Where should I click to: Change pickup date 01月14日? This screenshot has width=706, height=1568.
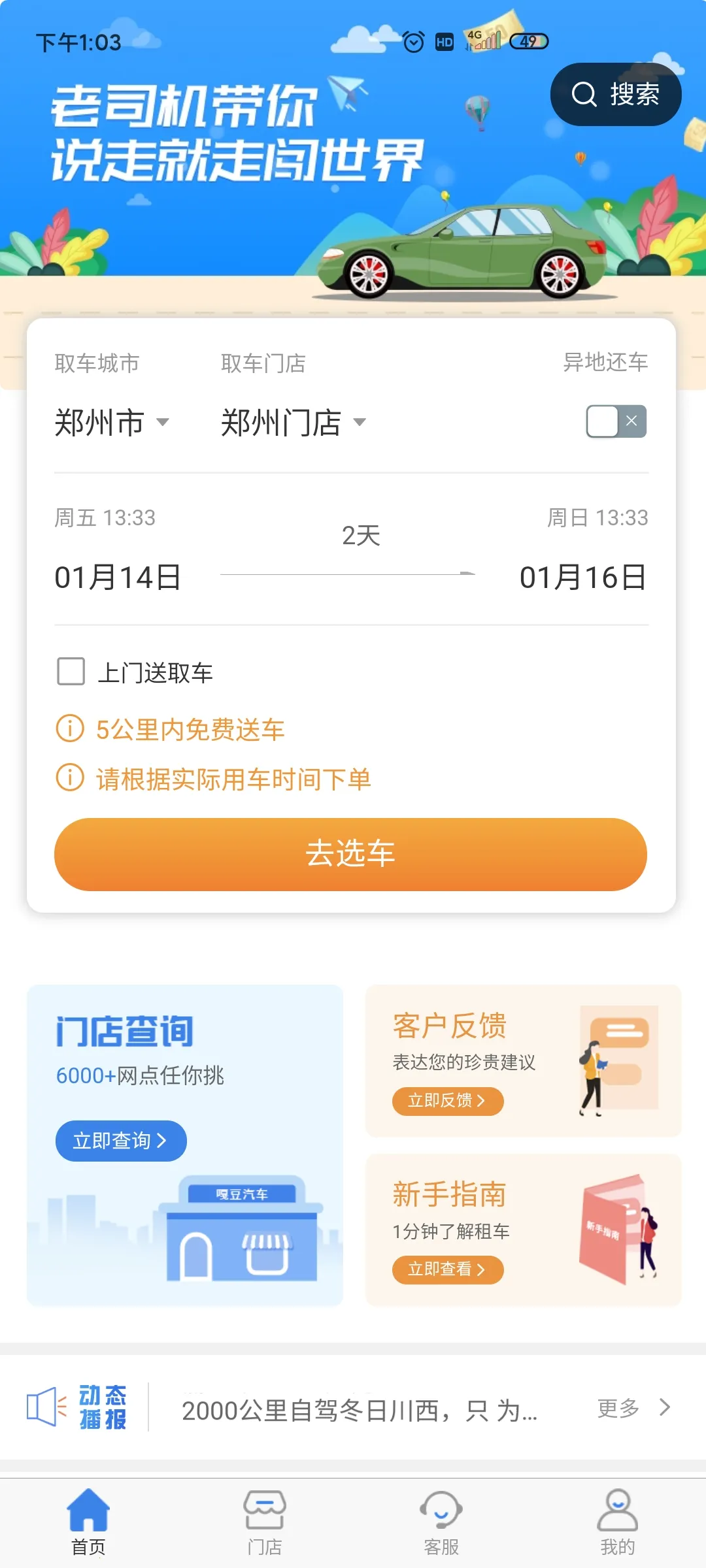click(x=118, y=577)
